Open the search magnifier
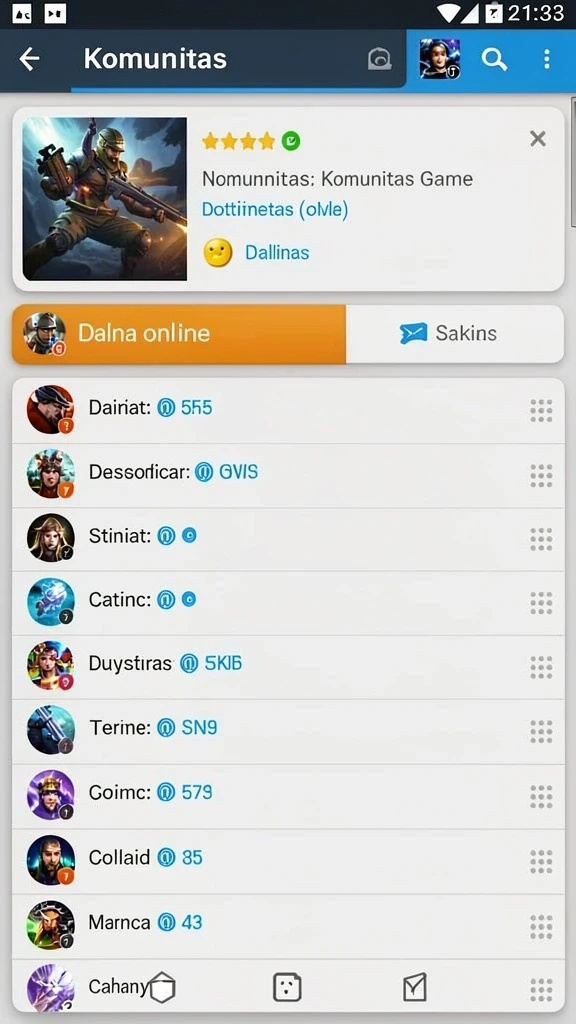The height and width of the screenshot is (1024, 576). coord(494,59)
